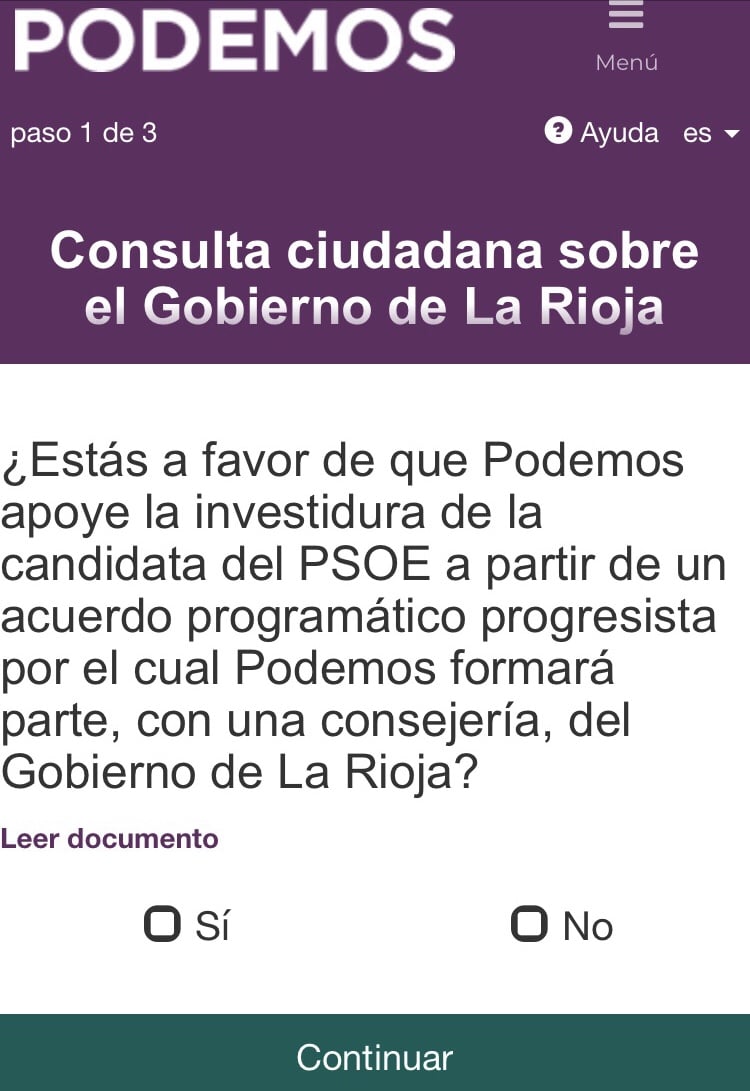Open the Ayuda help link
The height and width of the screenshot is (1091, 750).
click(602, 132)
